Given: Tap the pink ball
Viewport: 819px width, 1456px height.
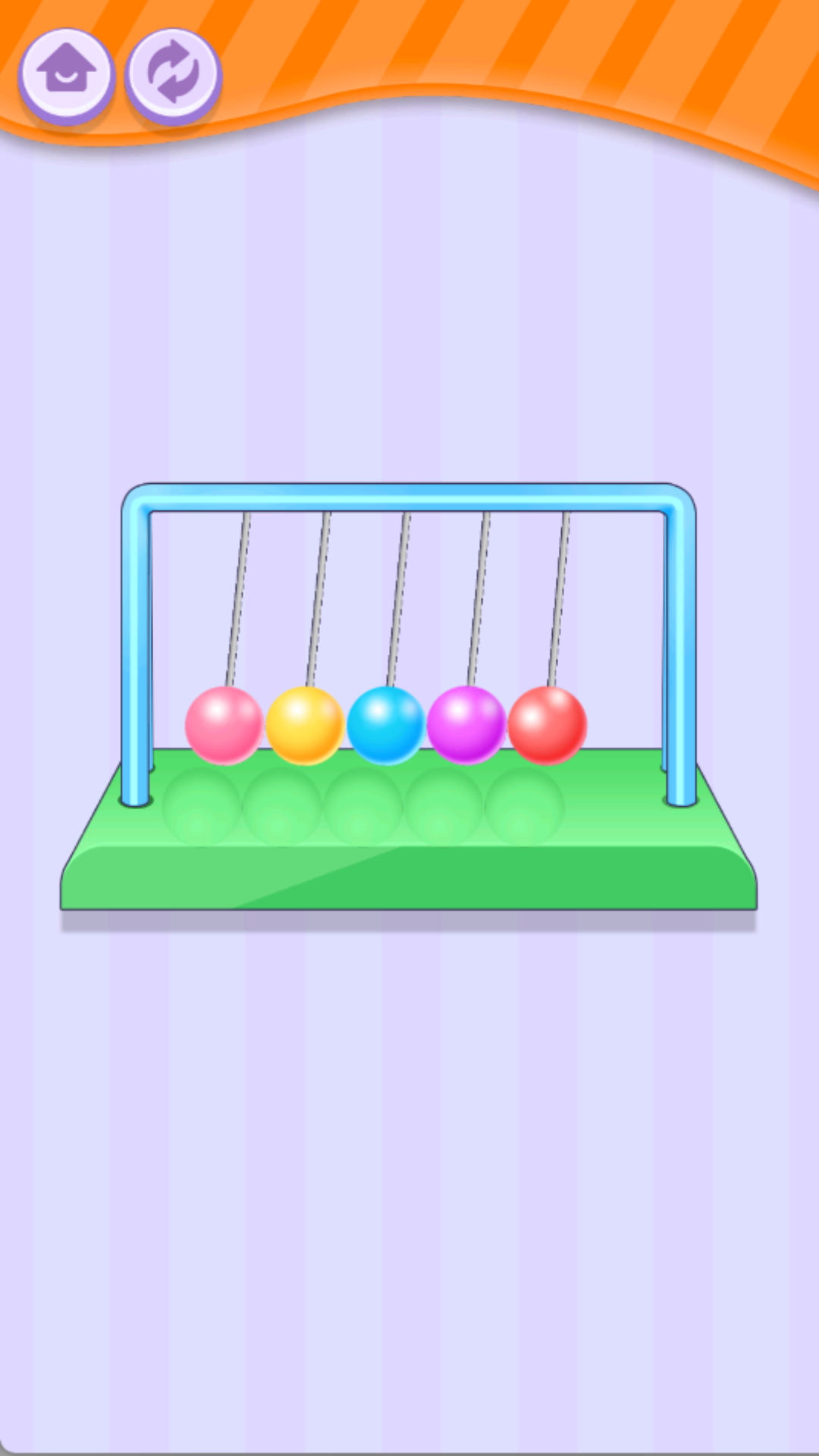Looking at the screenshot, I should [x=224, y=725].
